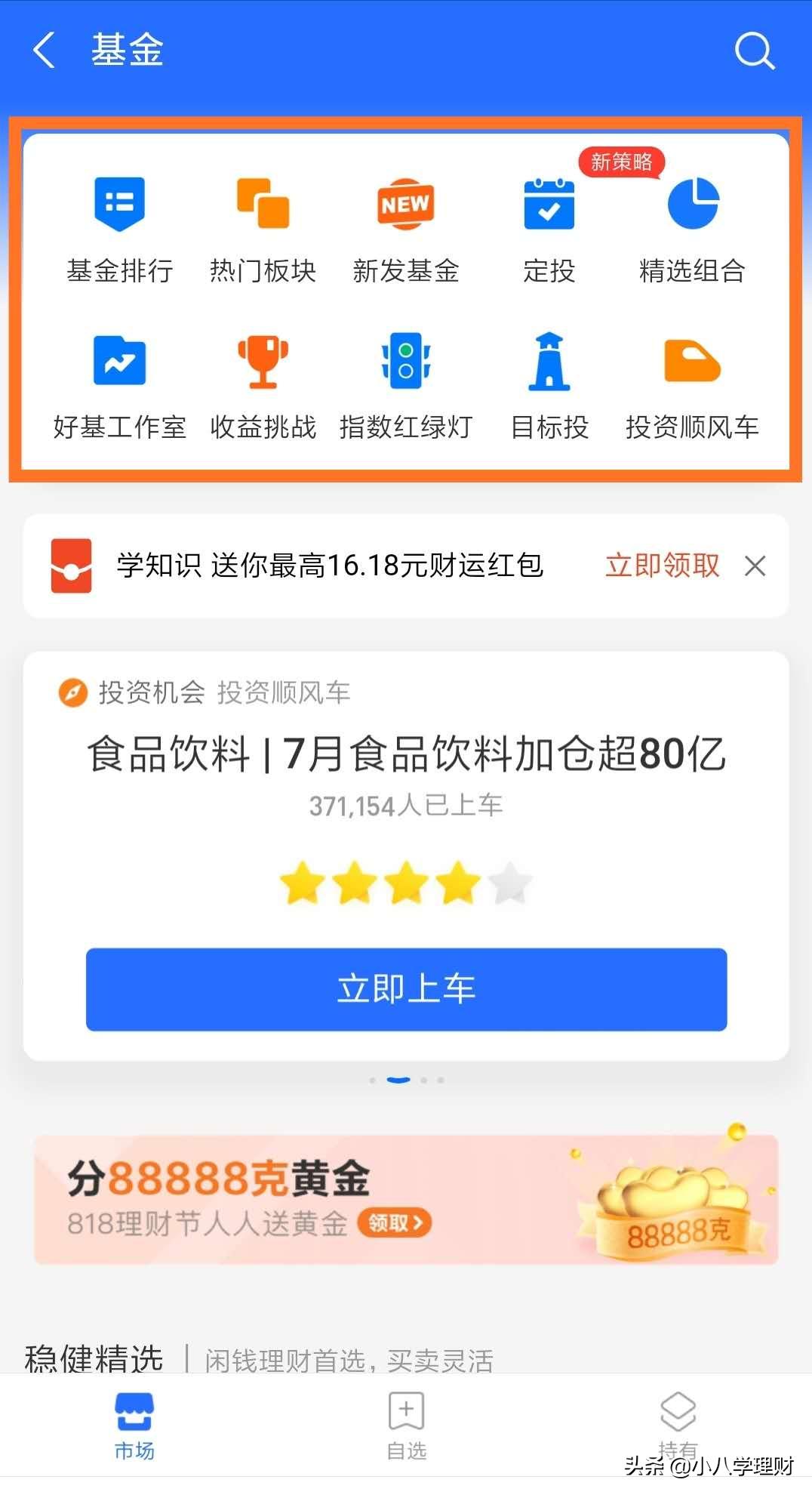Tap the 立即上车 button
The height and width of the screenshot is (1495, 812).
coord(406,989)
